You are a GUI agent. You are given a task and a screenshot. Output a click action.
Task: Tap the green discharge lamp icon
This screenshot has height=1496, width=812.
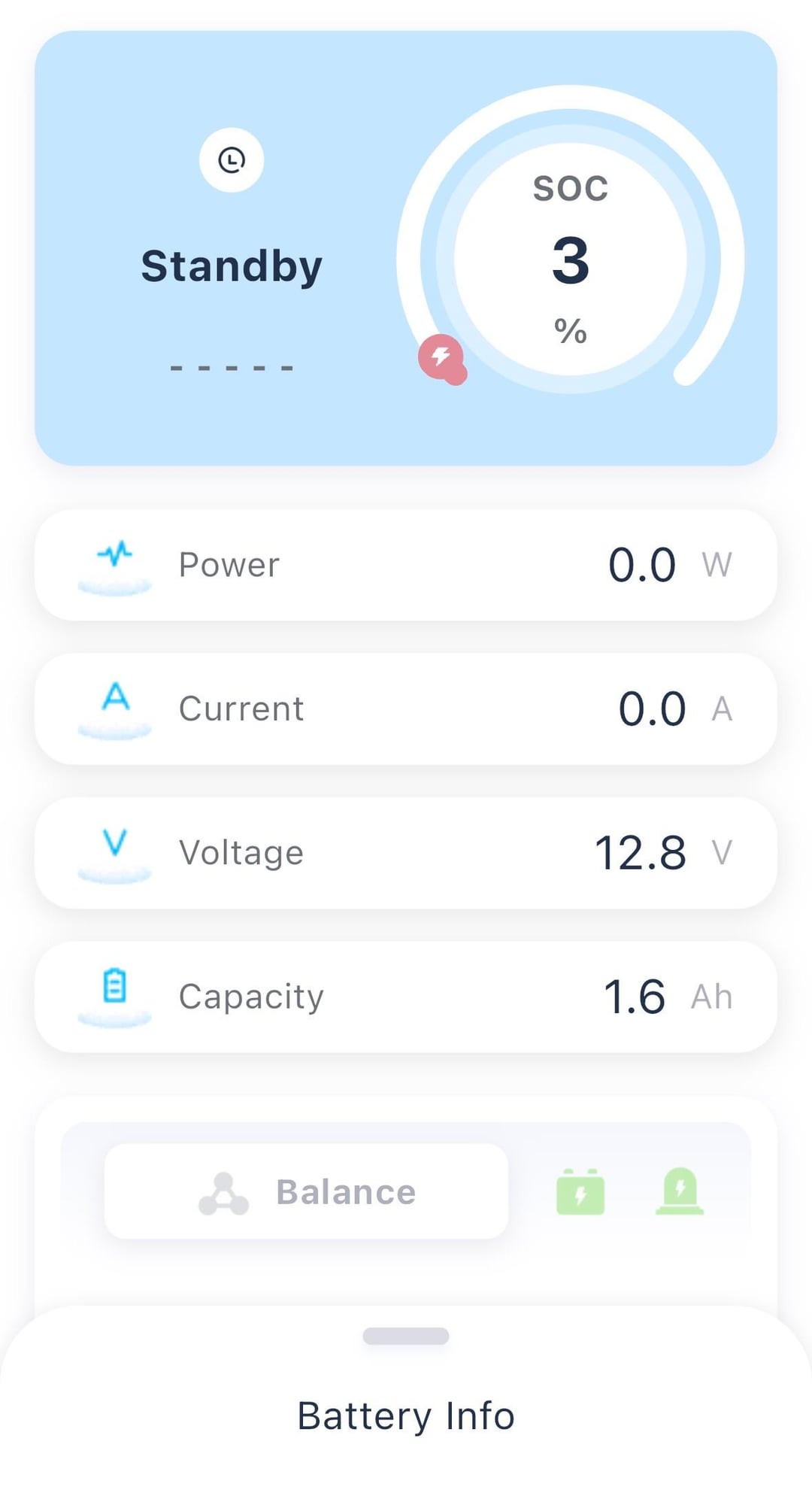click(680, 1191)
